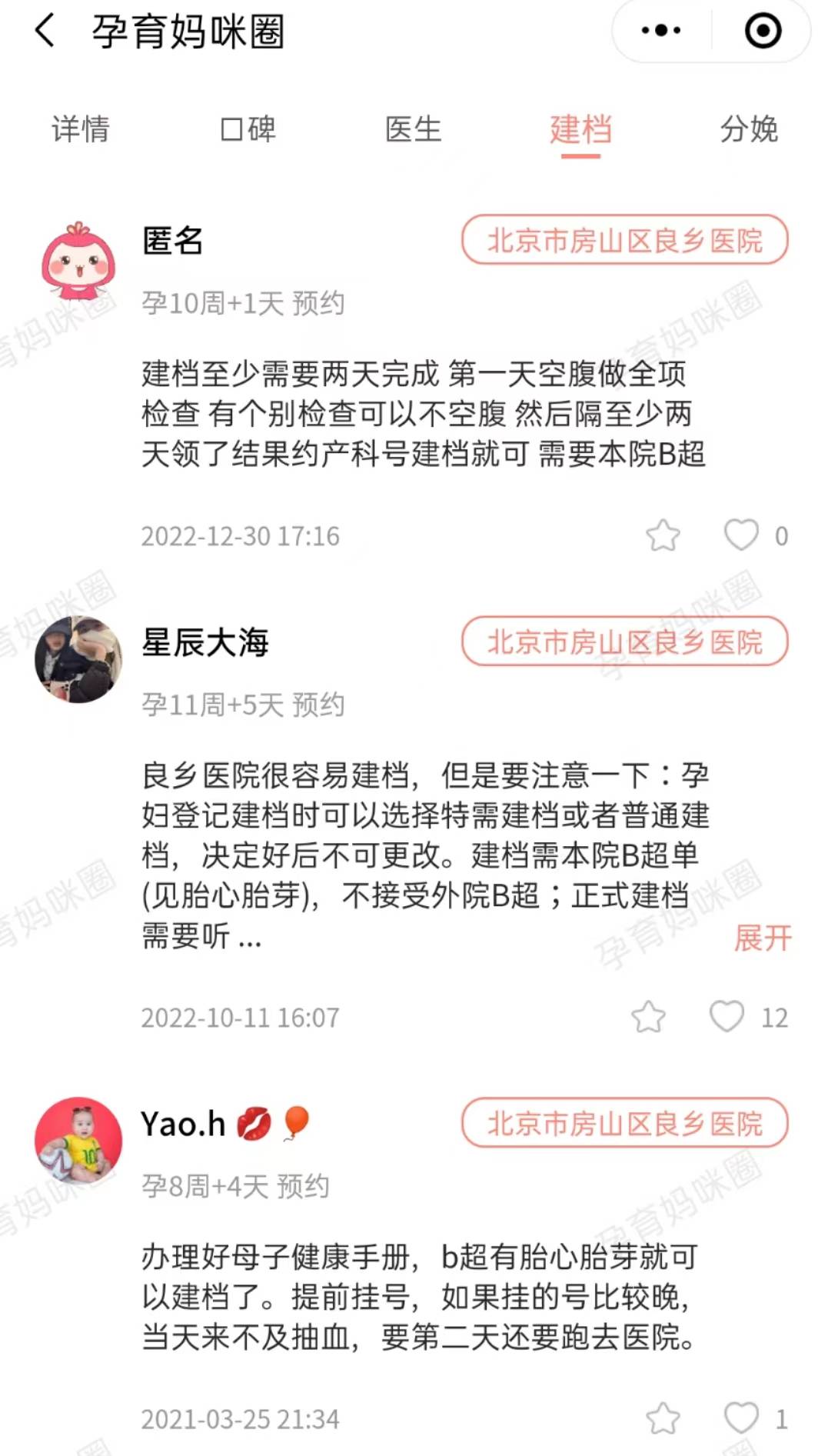The height and width of the screenshot is (1456, 828).
Task: Open hospital tag on 匿名's review
Action: pos(624,240)
